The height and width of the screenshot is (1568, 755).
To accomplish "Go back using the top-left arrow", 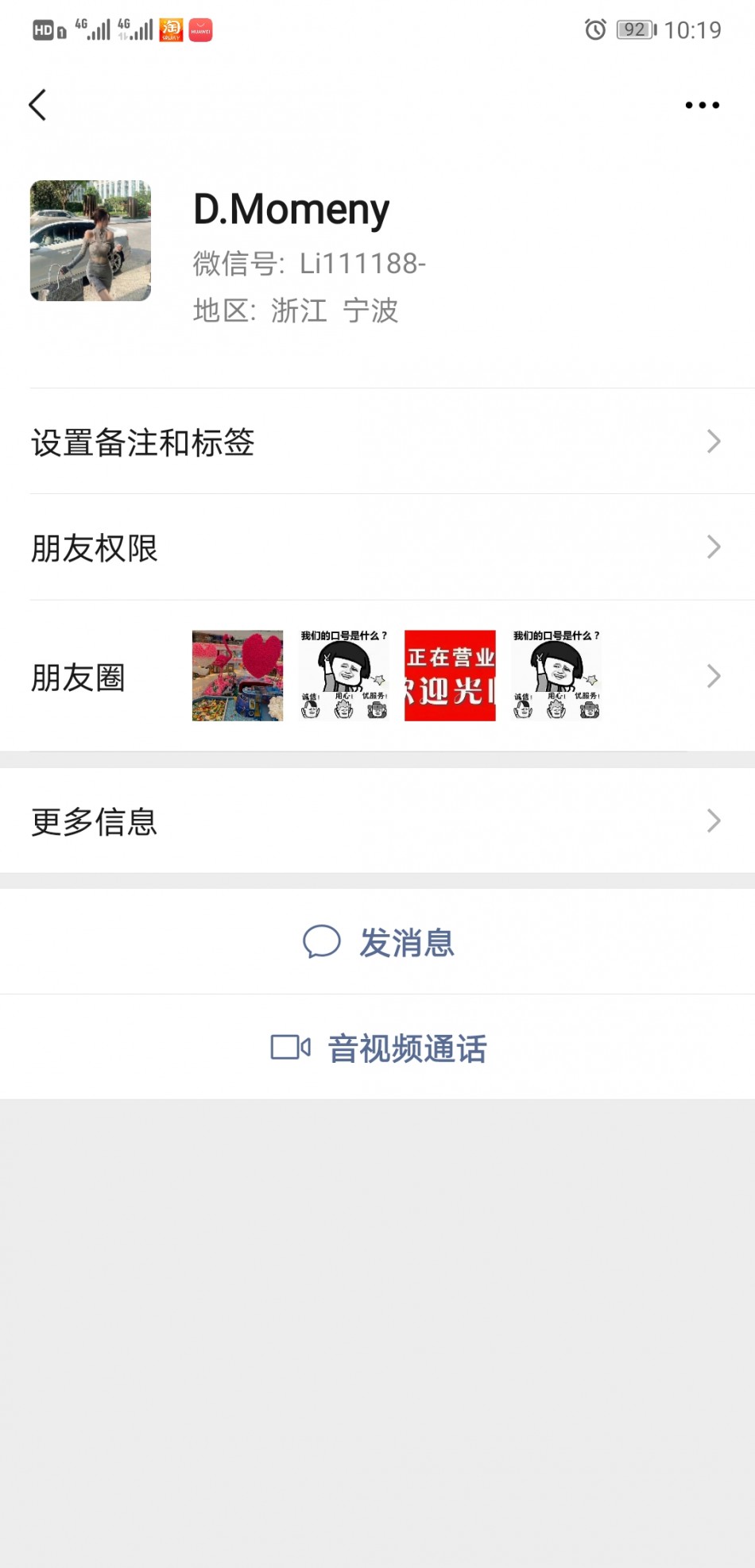I will click(x=37, y=105).
